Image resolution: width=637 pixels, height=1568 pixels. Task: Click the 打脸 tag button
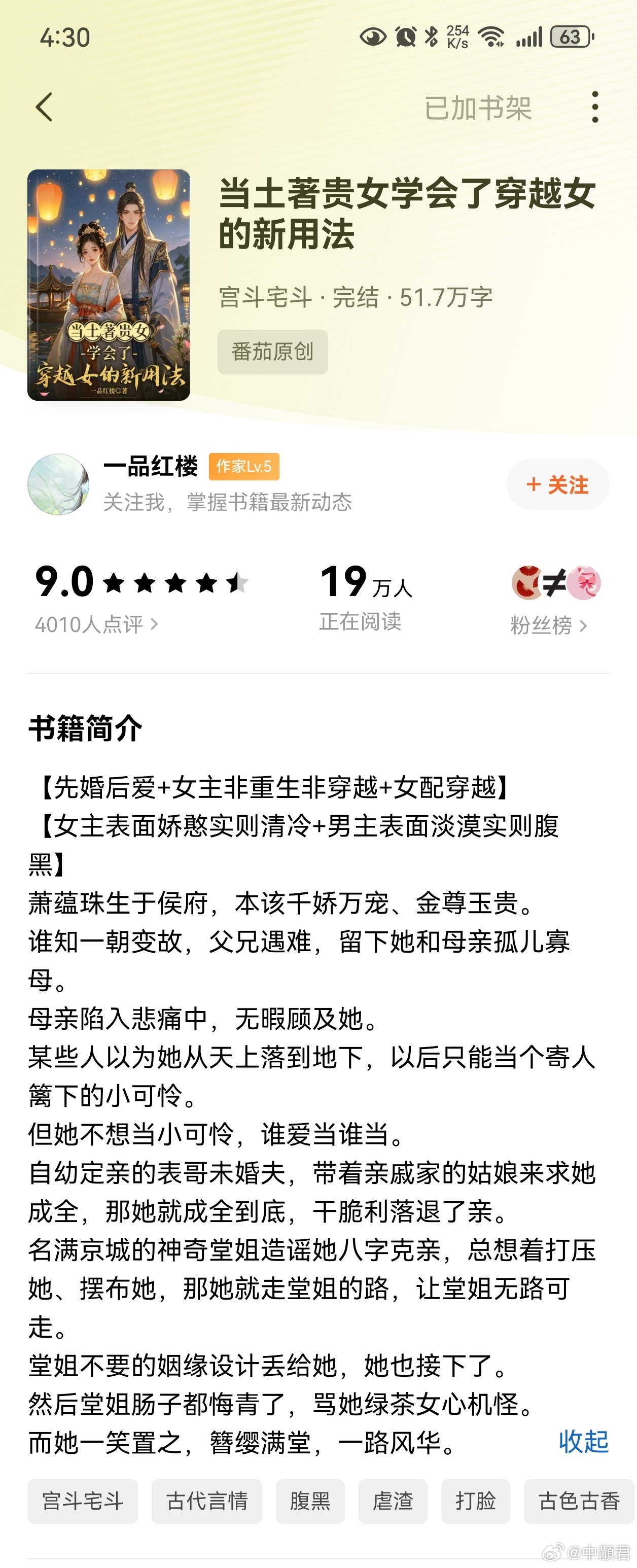(x=476, y=1501)
